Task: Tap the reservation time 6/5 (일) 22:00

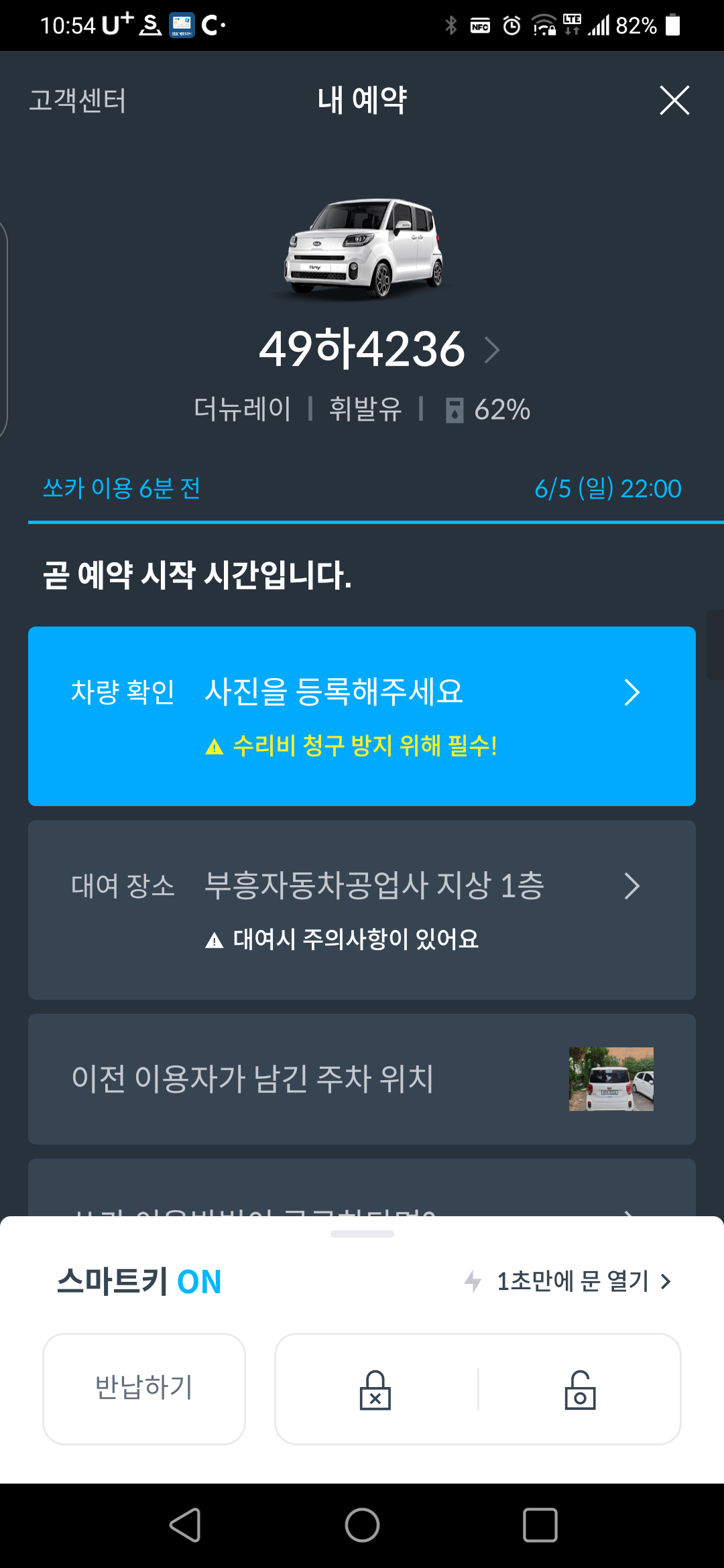Action: [x=608, y=488]
